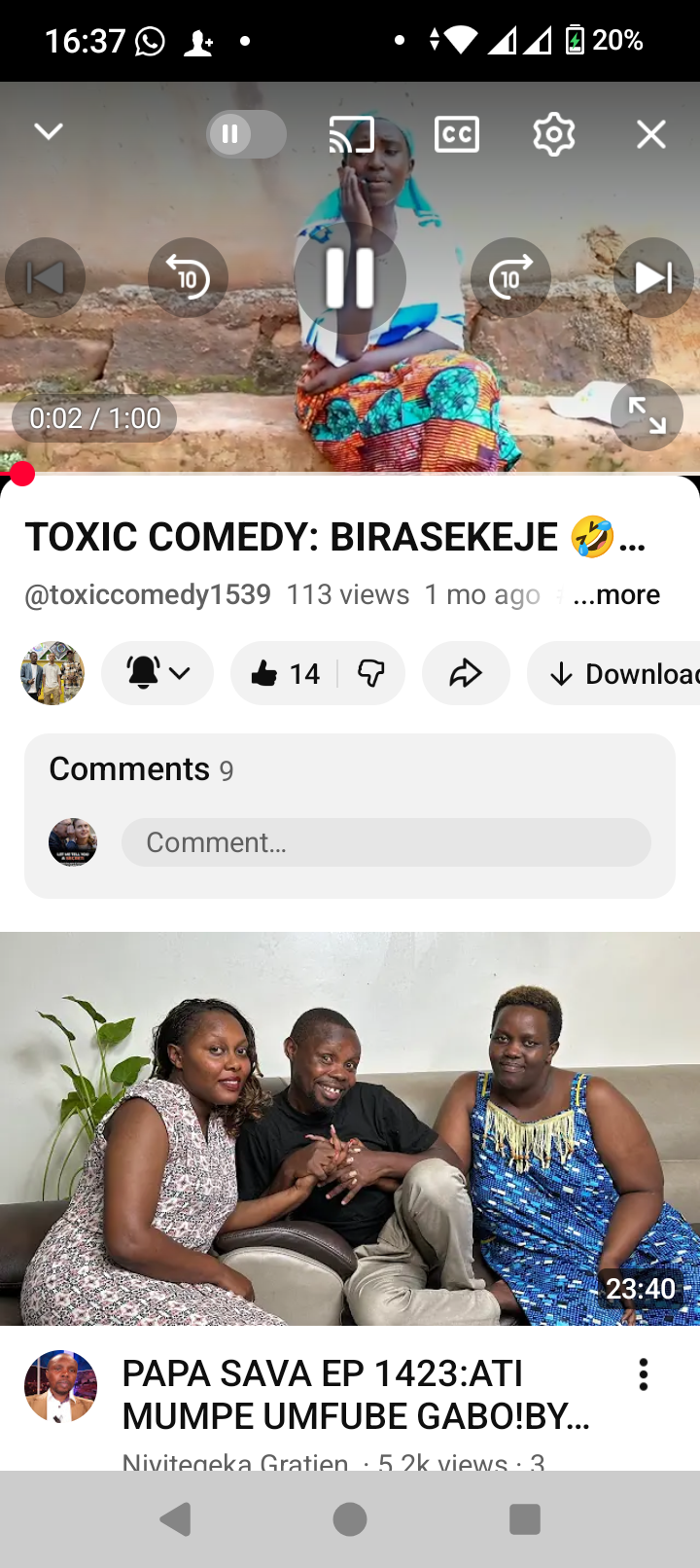700x1568 pixels.
Task: Tap the Comment… field to add a comment
Action: click(x=386, y=842)
